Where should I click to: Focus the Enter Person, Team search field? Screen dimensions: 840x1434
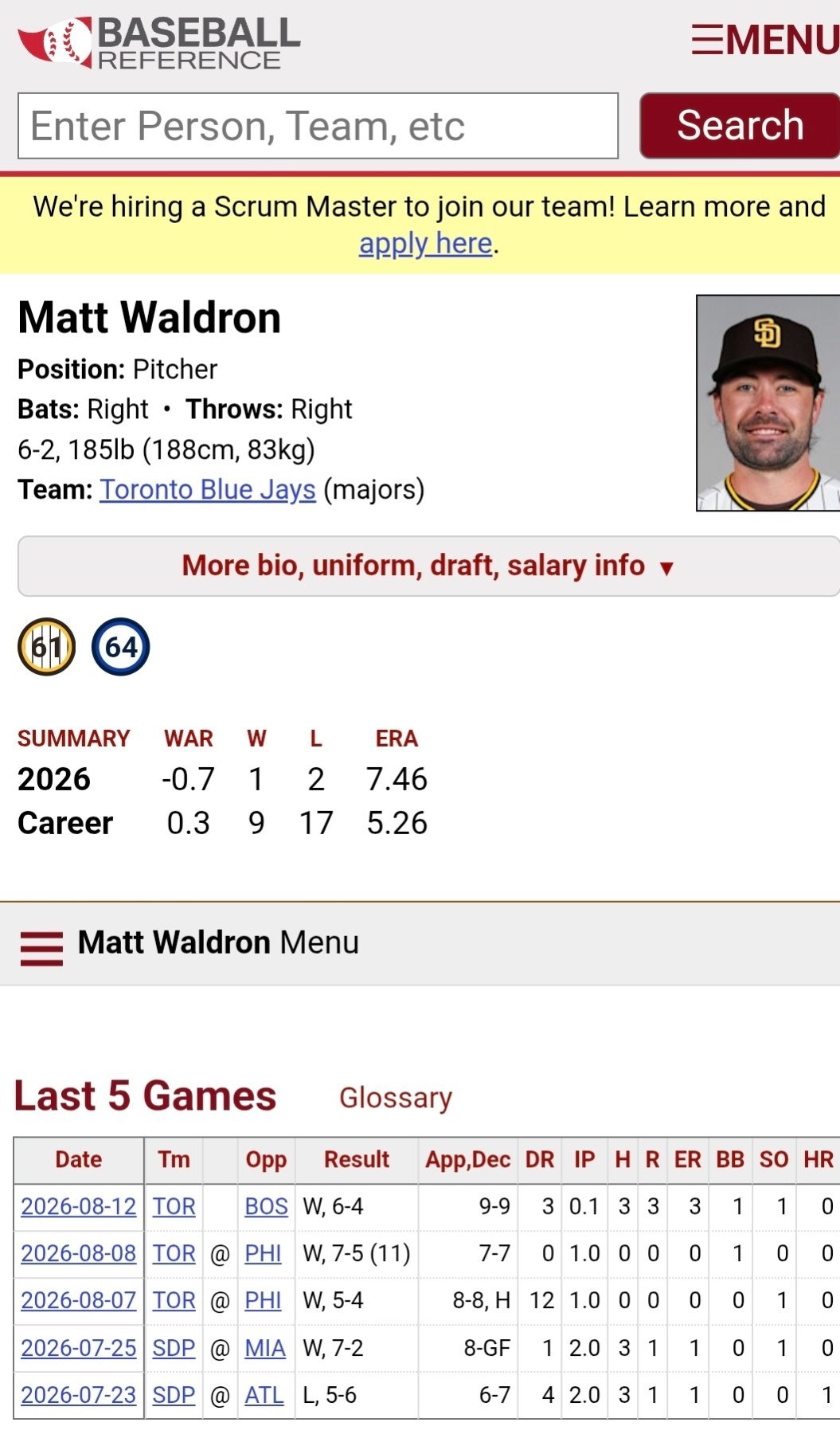pos(318,126)
